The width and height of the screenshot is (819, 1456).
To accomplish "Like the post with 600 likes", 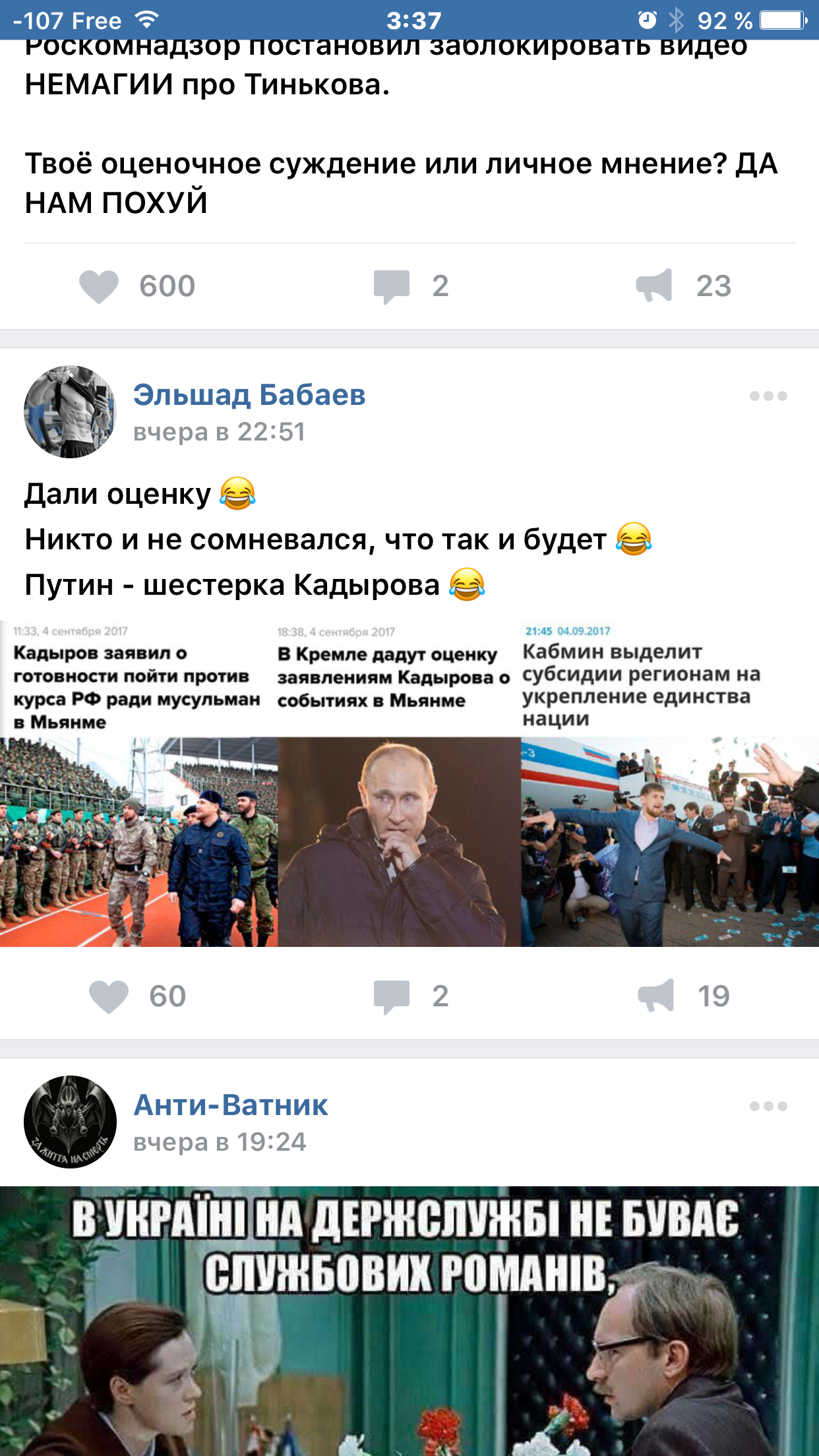I will [99, 286].
